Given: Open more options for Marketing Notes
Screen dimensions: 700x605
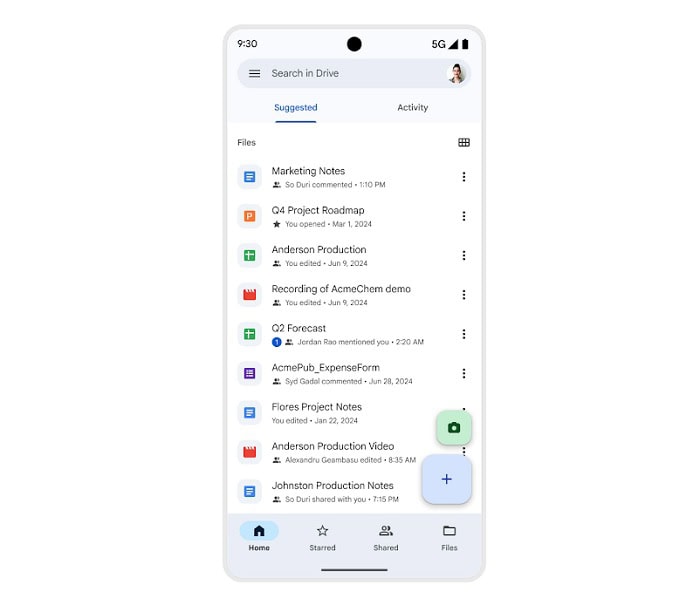Looking at the screenshot, I should pyautogui.click(x=464, y=177).
